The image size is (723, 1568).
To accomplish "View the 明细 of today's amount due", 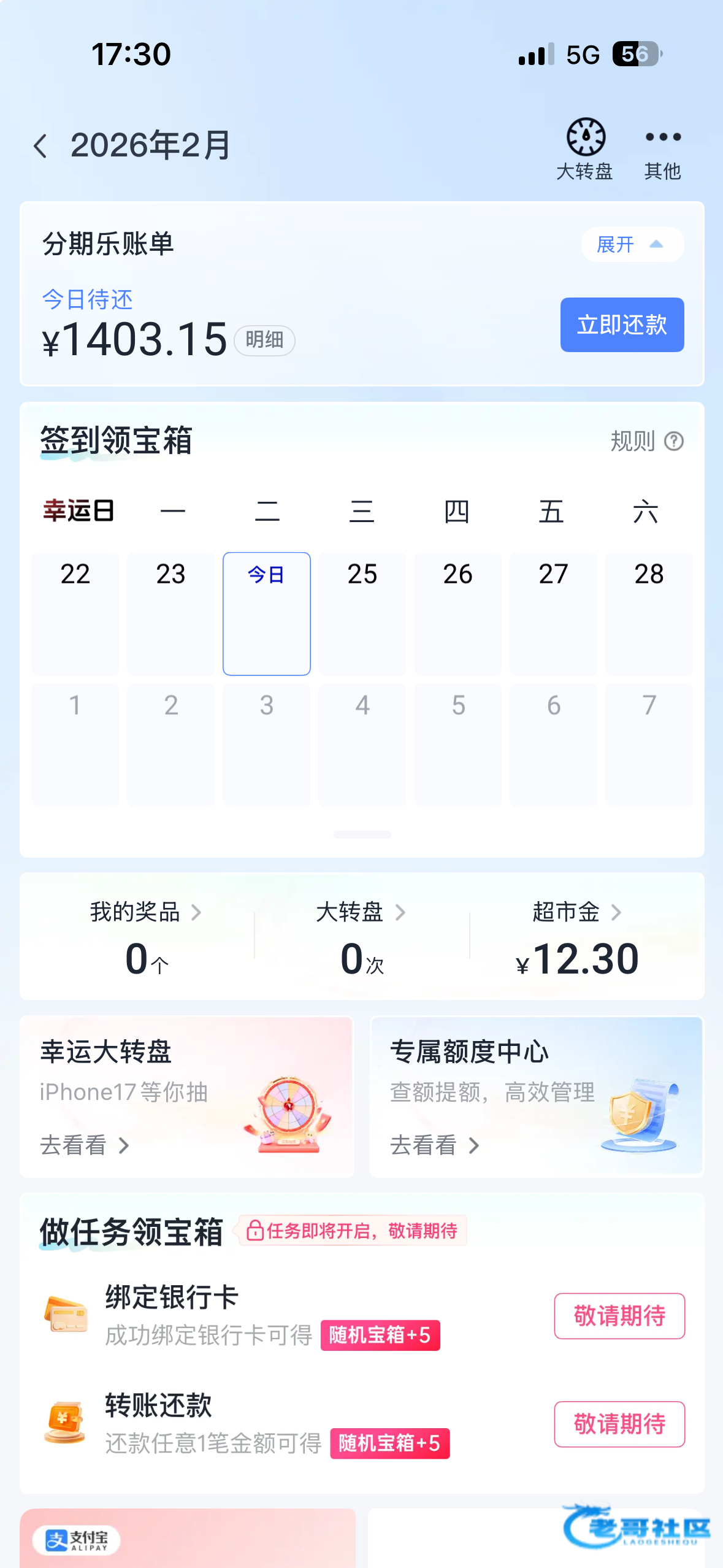I will 264,340.
